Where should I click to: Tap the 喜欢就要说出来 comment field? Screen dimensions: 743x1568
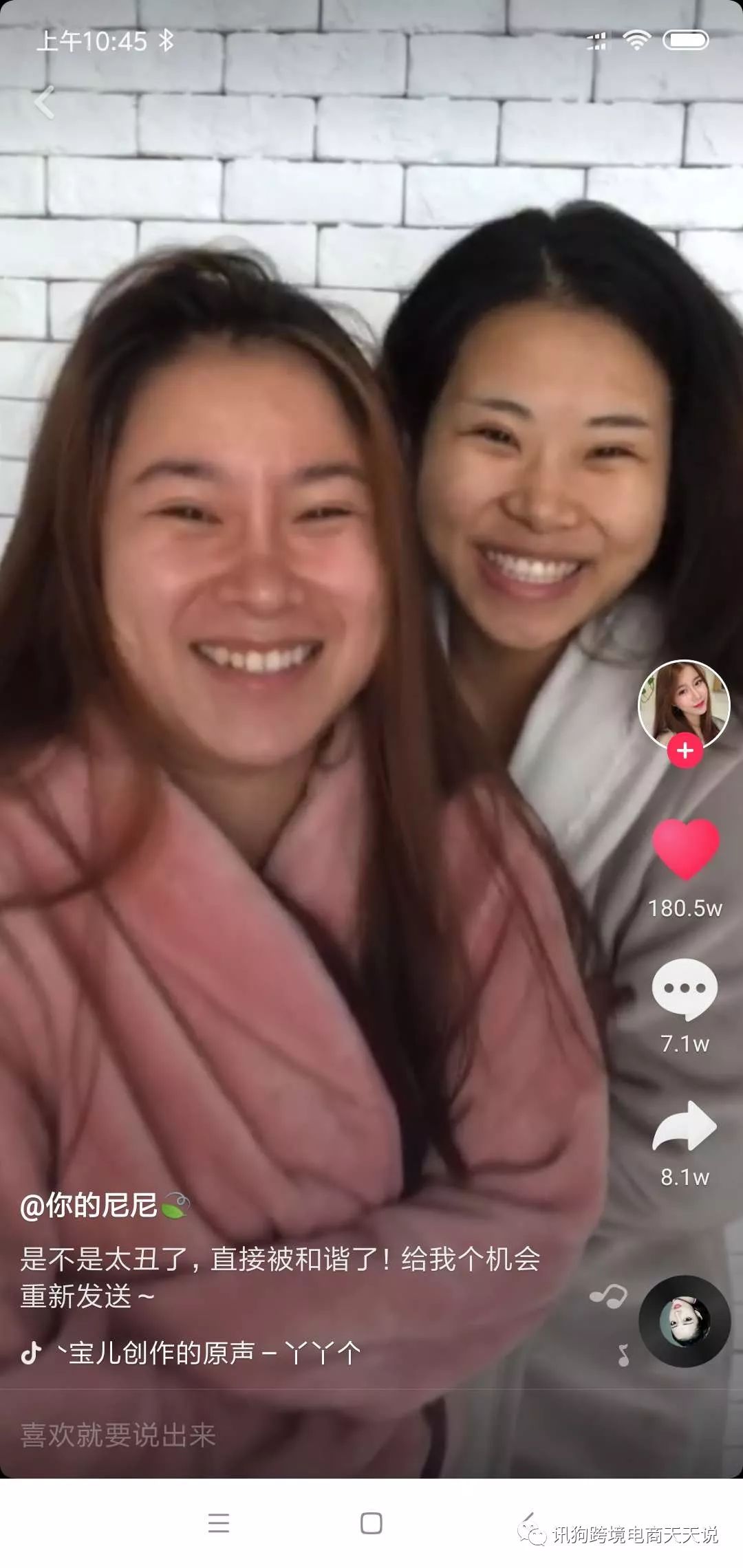tap(206, 1435)
